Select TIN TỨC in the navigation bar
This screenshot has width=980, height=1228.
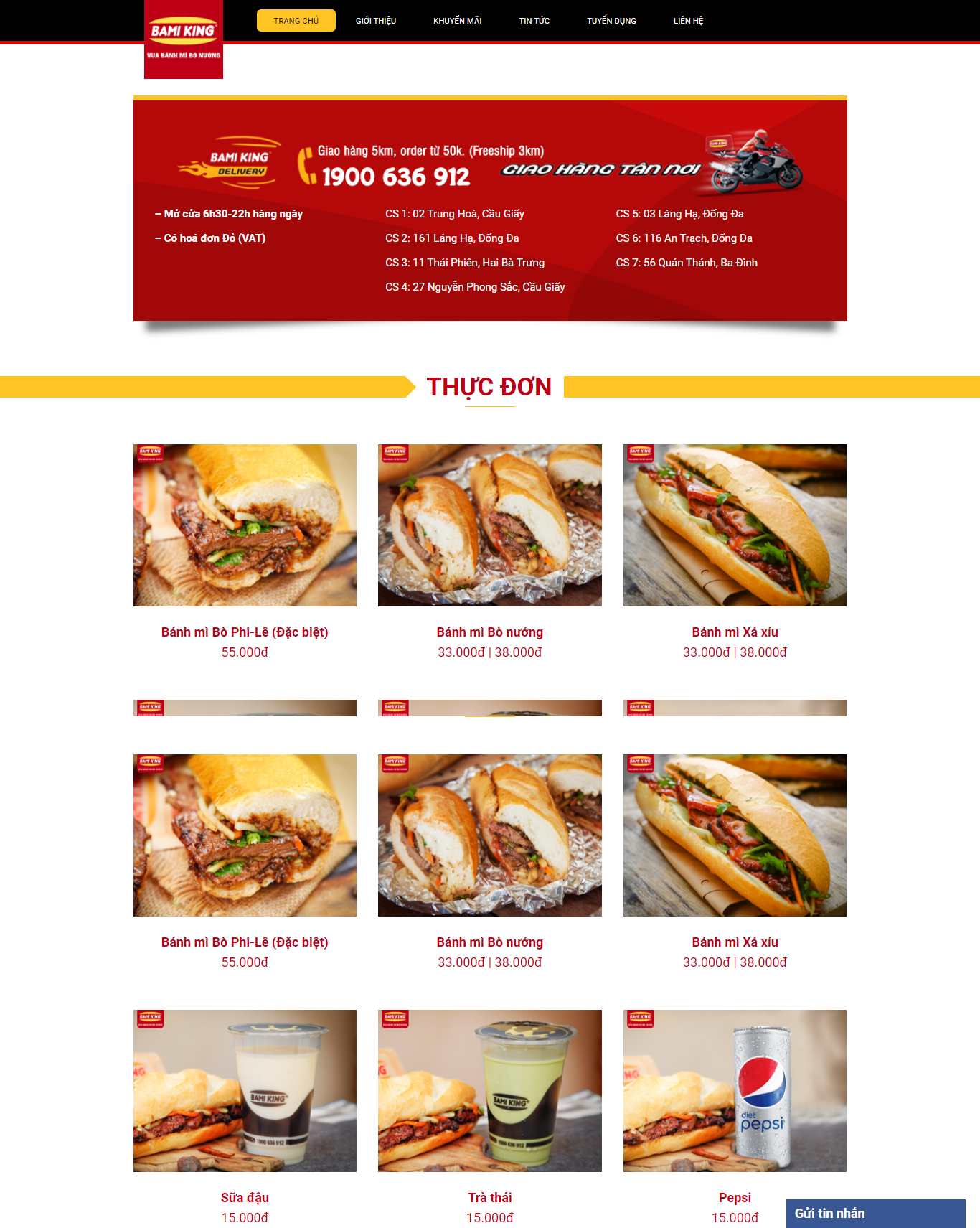click(534, 20)
